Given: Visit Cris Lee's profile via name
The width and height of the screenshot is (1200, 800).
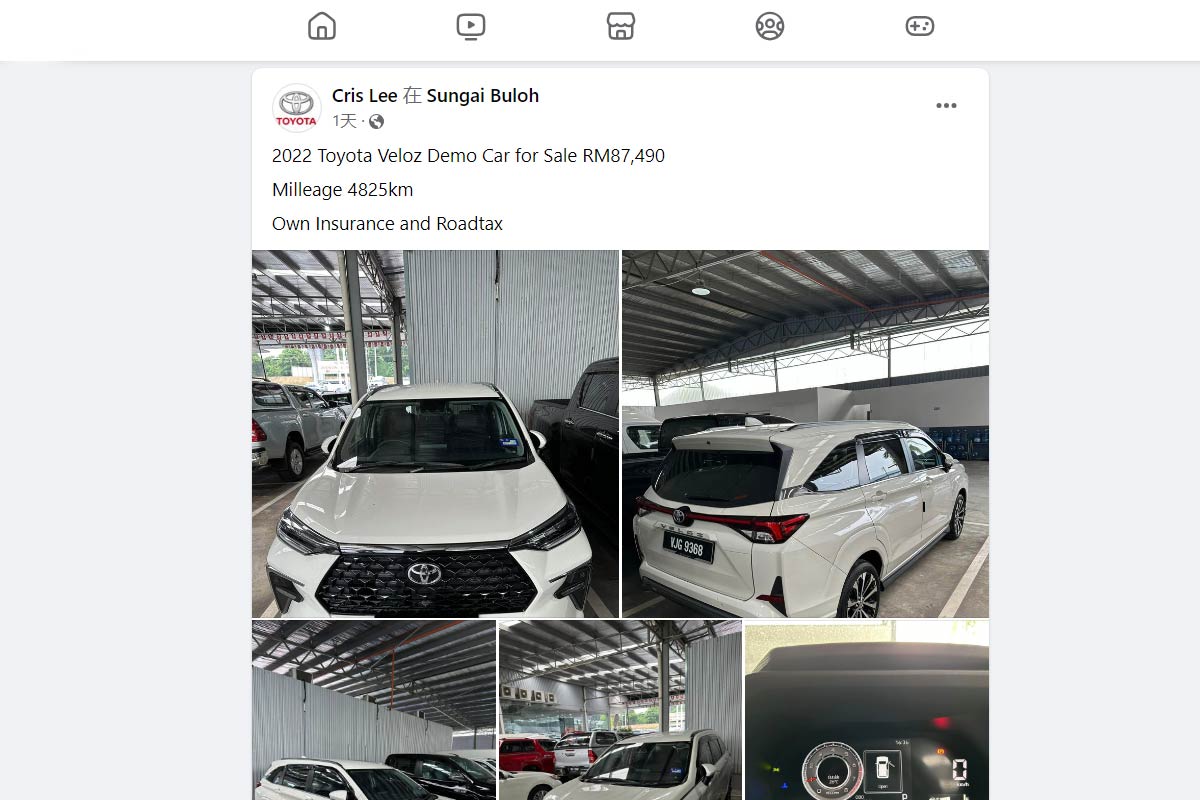Looking at the screenshot, I should (x=365, y=96).
